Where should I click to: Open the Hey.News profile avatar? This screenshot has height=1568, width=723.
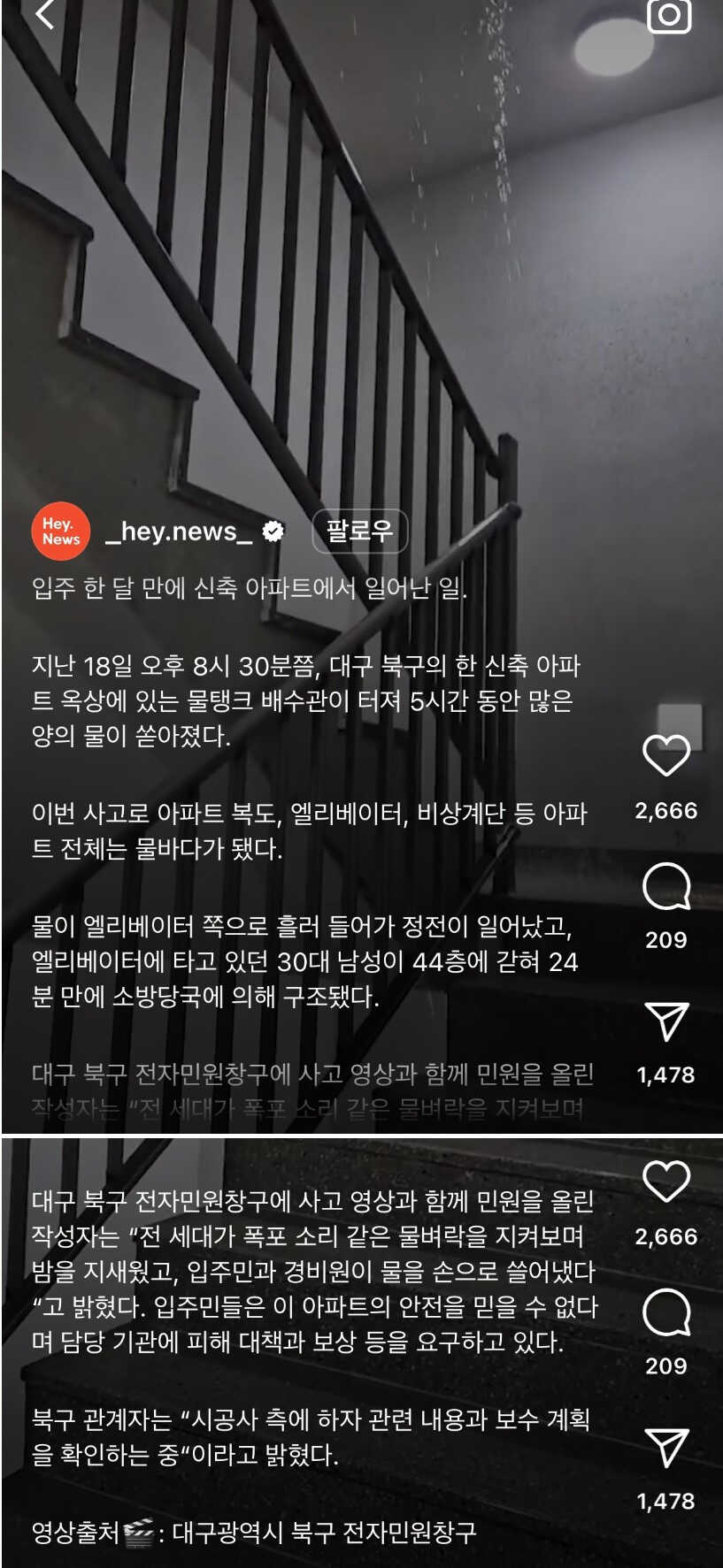[x=61, y=532]
